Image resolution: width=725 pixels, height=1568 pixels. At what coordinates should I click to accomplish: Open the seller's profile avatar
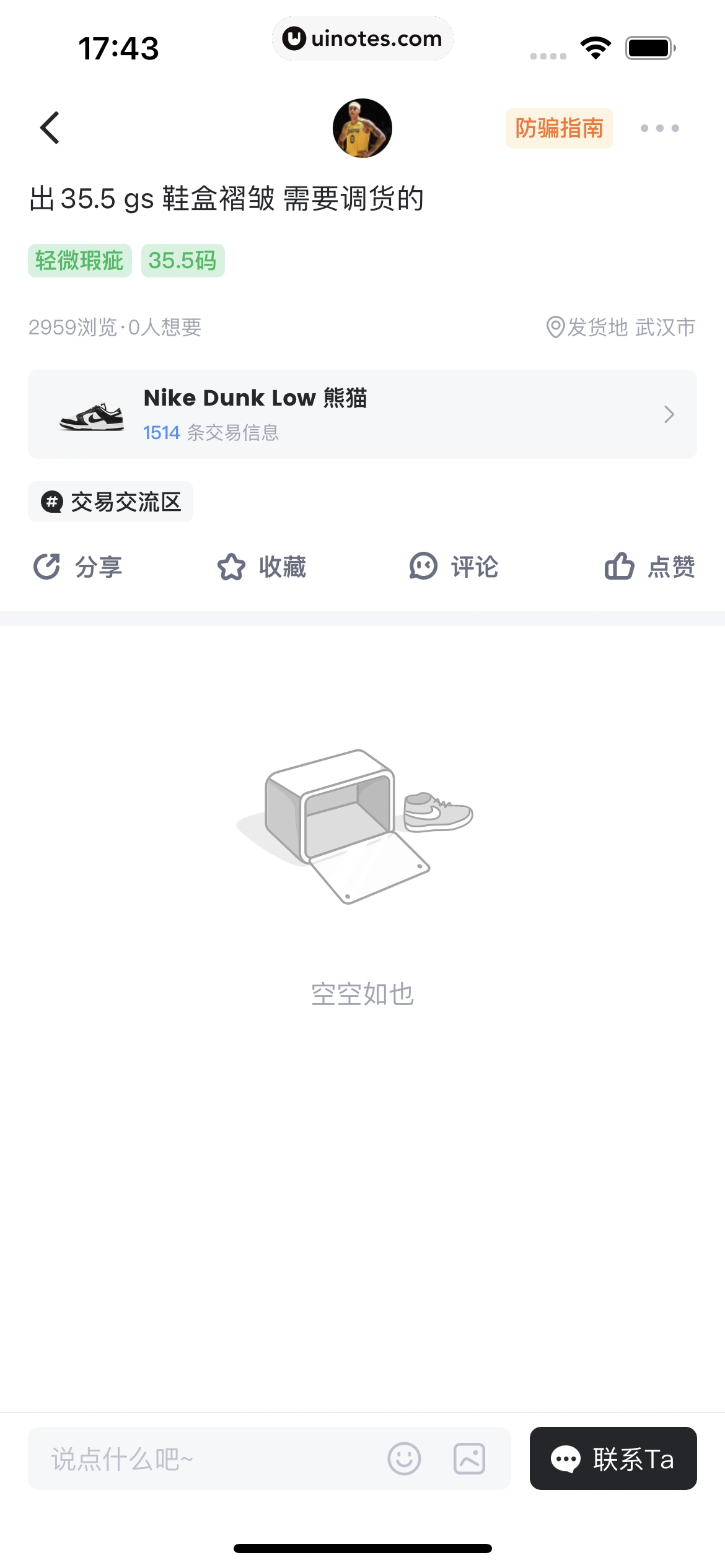click(362, 128)
